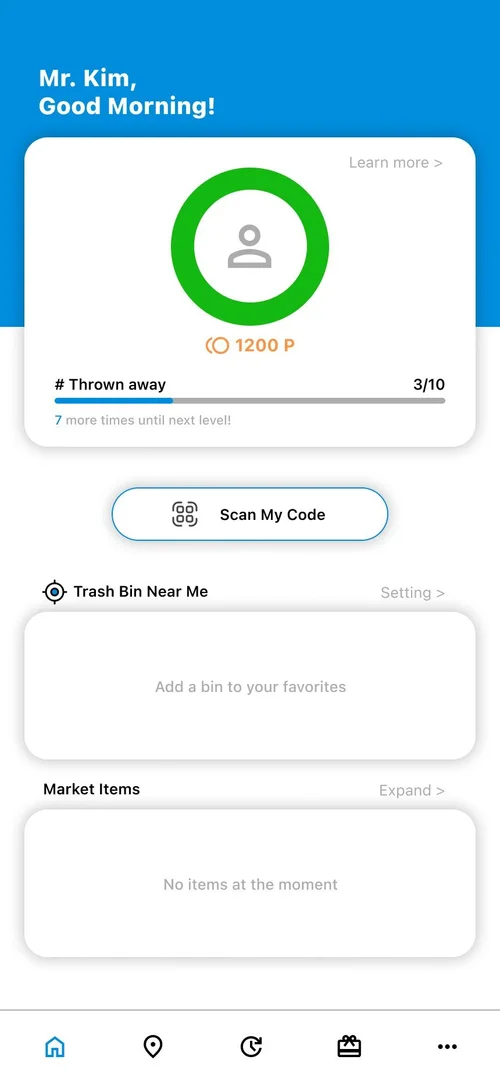Tap the profile avatar in the green ring

pyautogui.click(x=250, y=246)
